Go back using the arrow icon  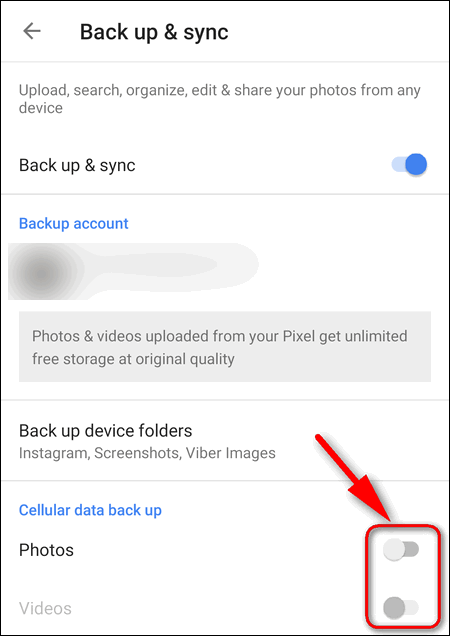tap(32, 31)
